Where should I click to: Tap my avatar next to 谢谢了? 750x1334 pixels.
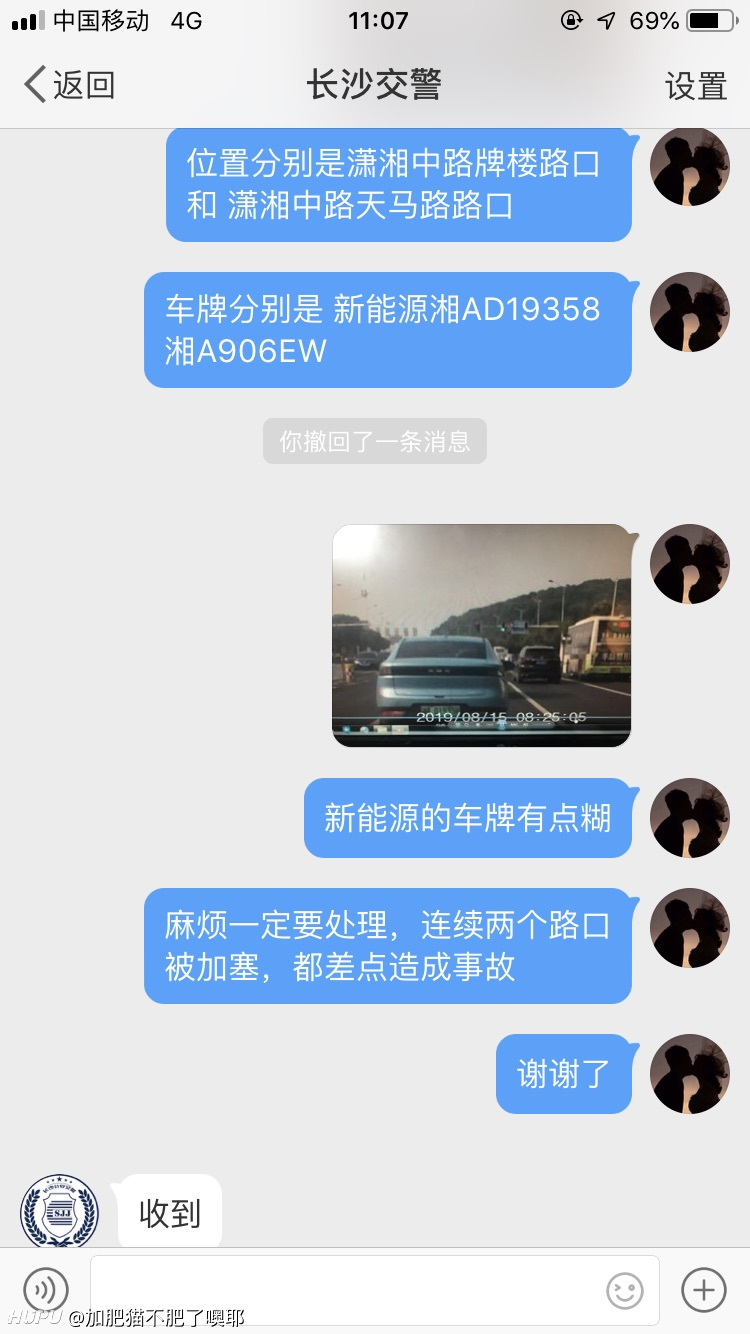coord(690,1074)
